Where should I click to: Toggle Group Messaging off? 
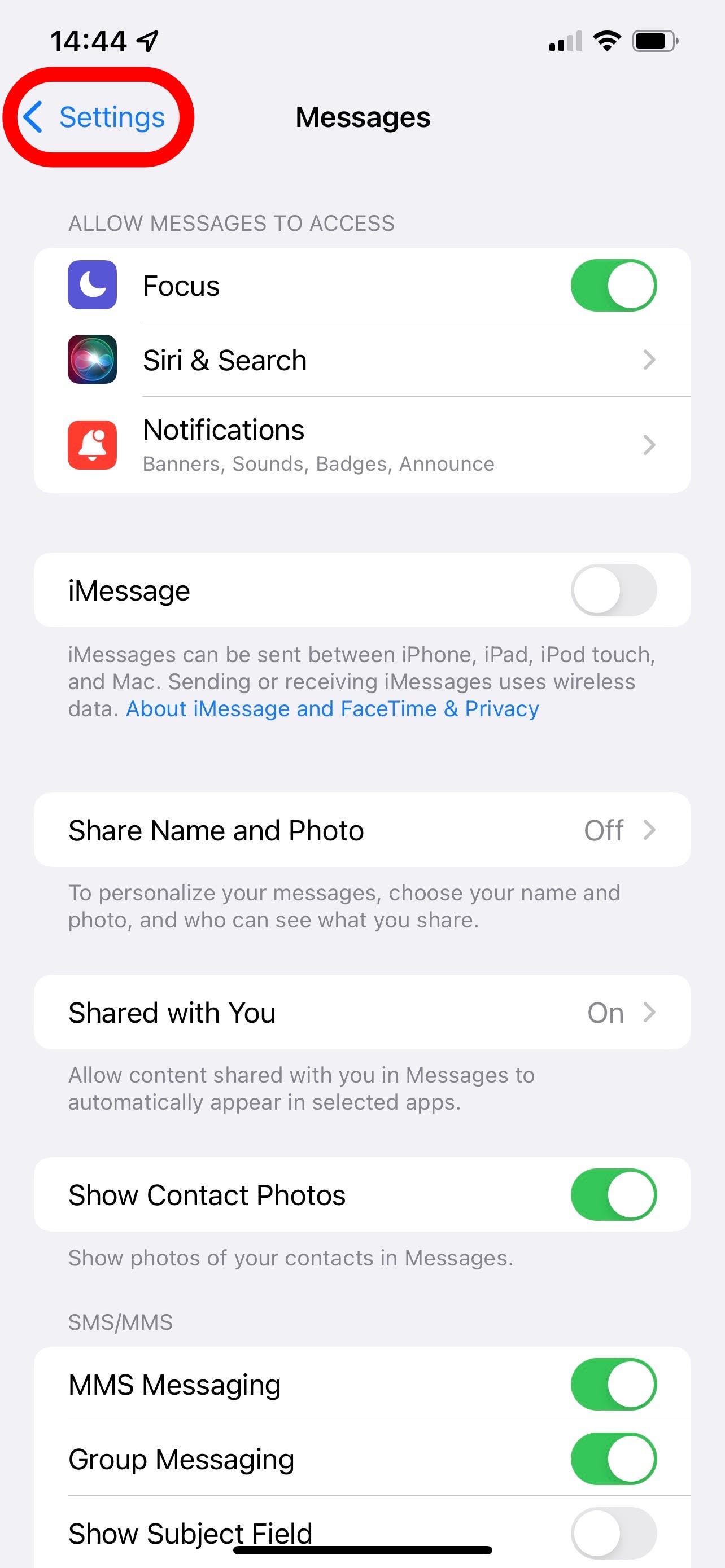click(613, 1459)
